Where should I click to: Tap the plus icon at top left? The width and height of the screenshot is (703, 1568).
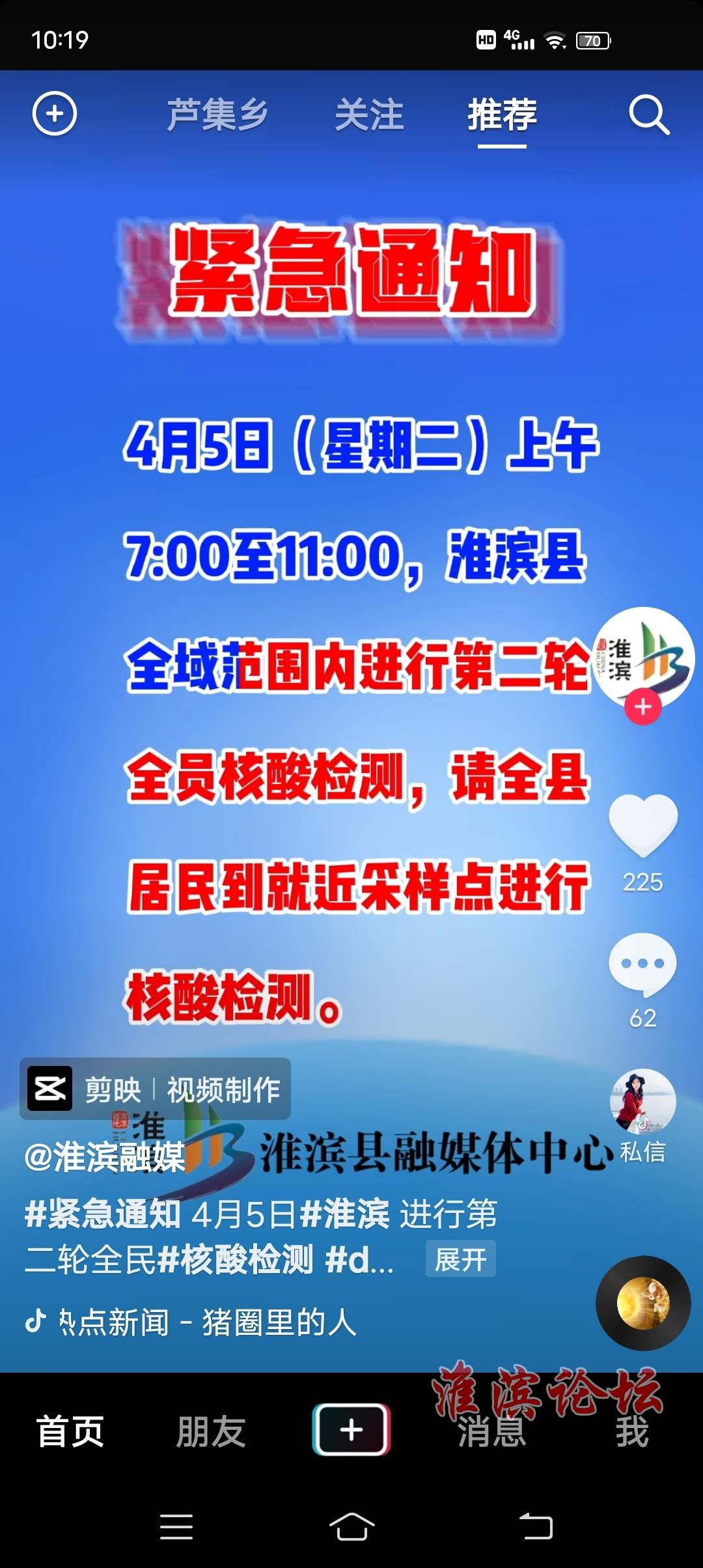pos(55,114)
